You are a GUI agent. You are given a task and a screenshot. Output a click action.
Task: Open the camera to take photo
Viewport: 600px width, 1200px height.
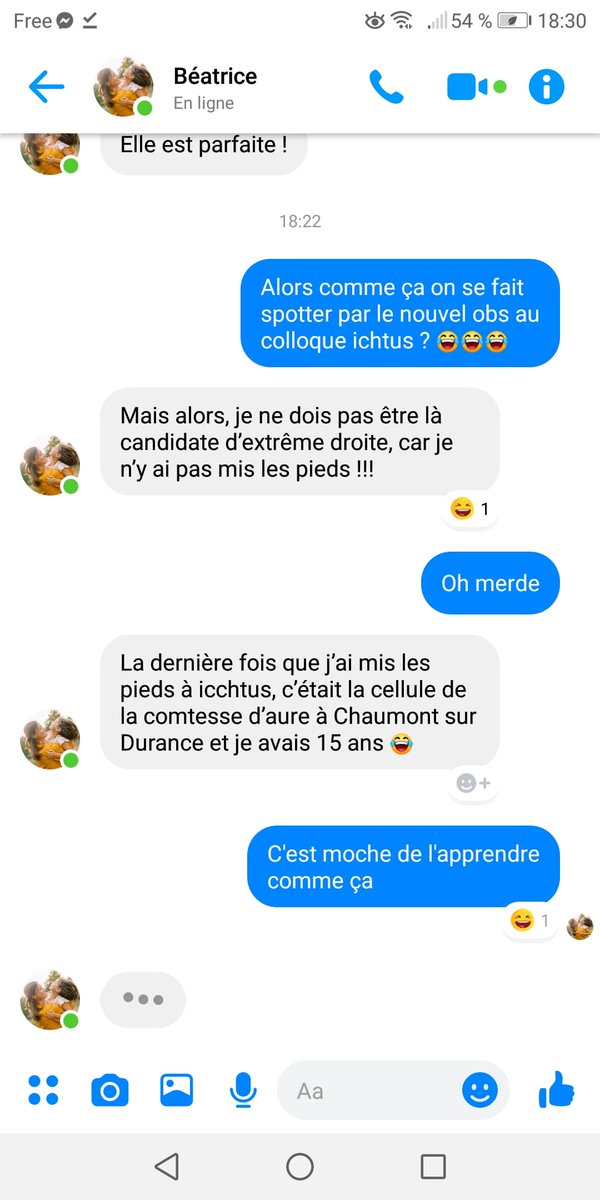click(x=110, y=1090)
